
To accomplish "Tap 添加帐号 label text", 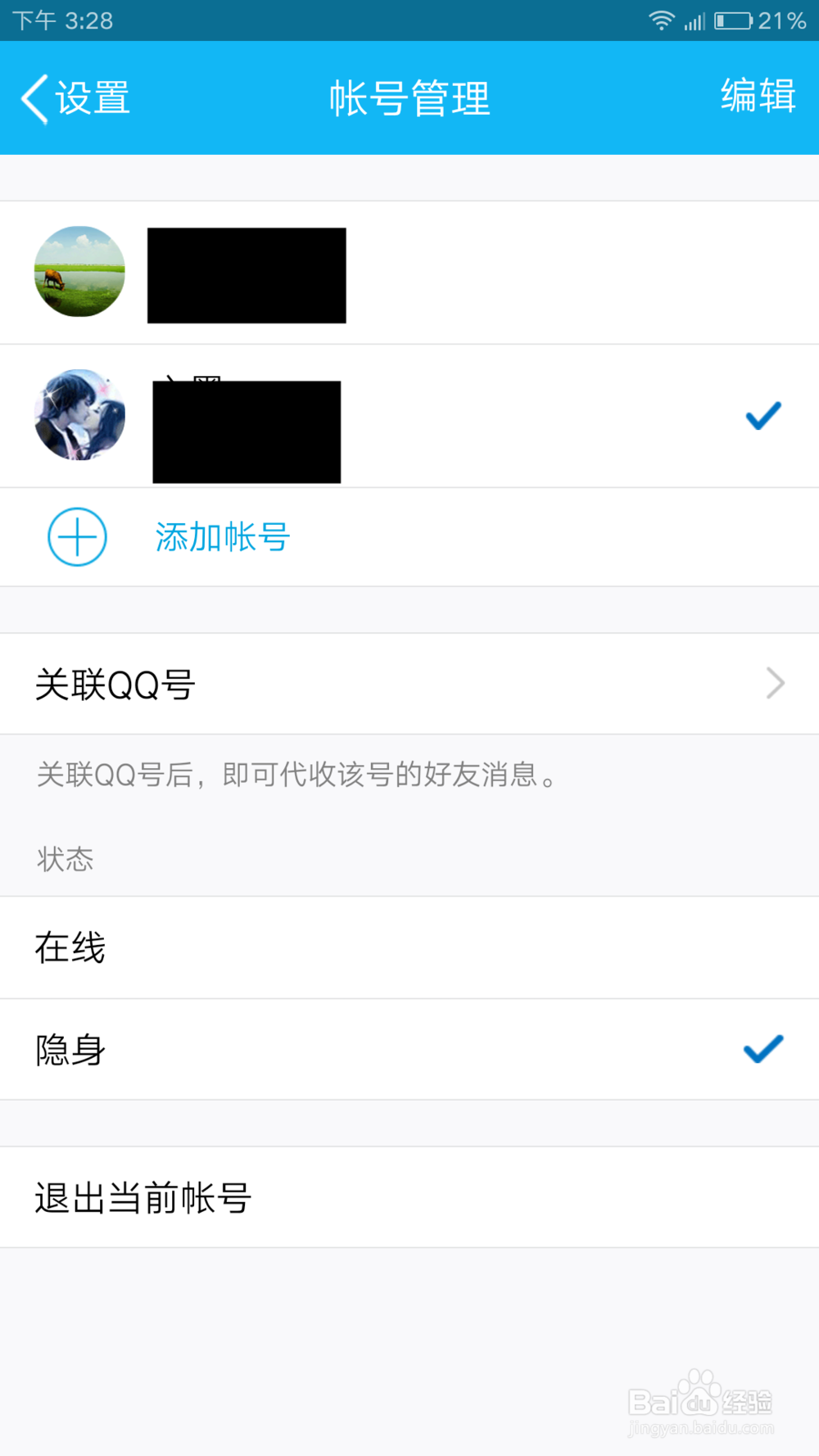I will point(222,536).
